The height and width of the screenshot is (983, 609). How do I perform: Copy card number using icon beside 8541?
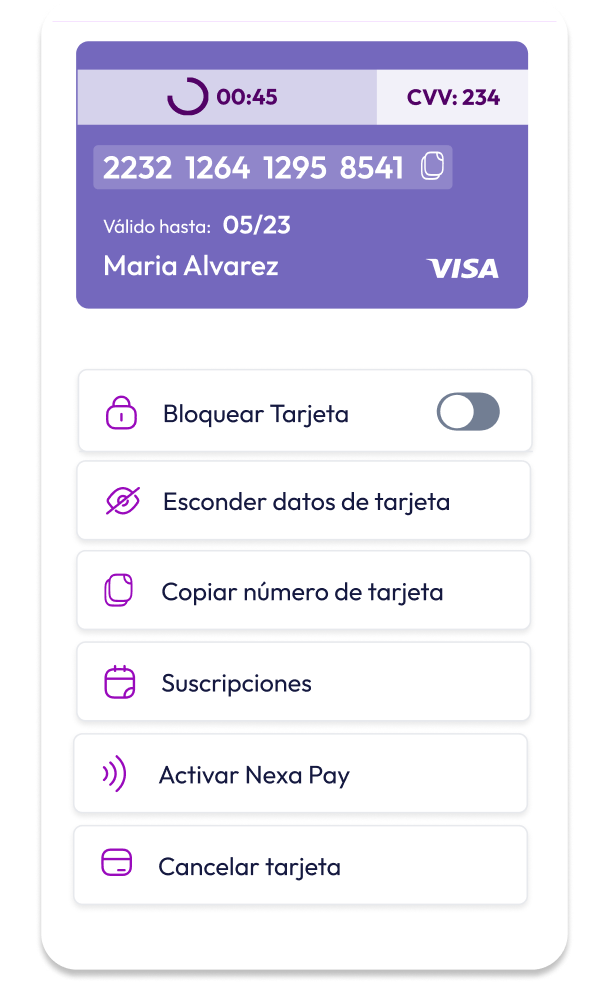tap(431, 166)
